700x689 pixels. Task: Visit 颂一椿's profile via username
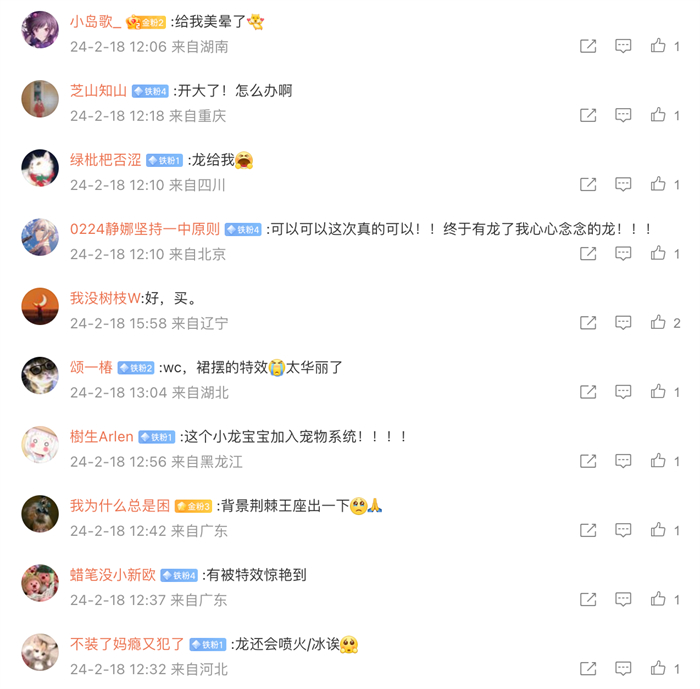point(91,367)
